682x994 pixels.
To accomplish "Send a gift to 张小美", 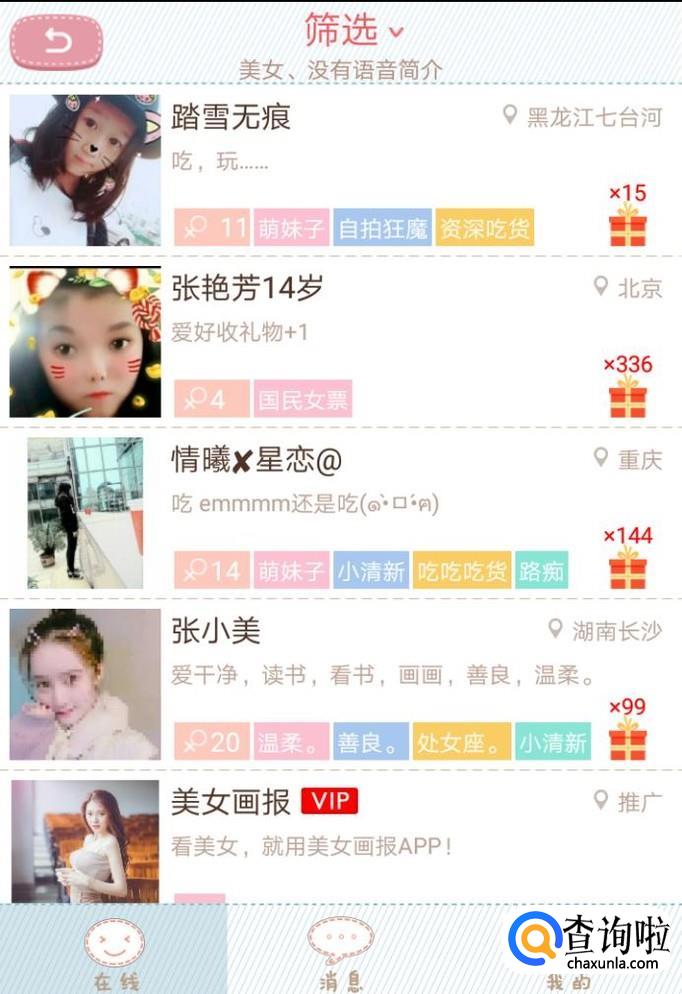I will pyautogui.click(x=628, y=738).
